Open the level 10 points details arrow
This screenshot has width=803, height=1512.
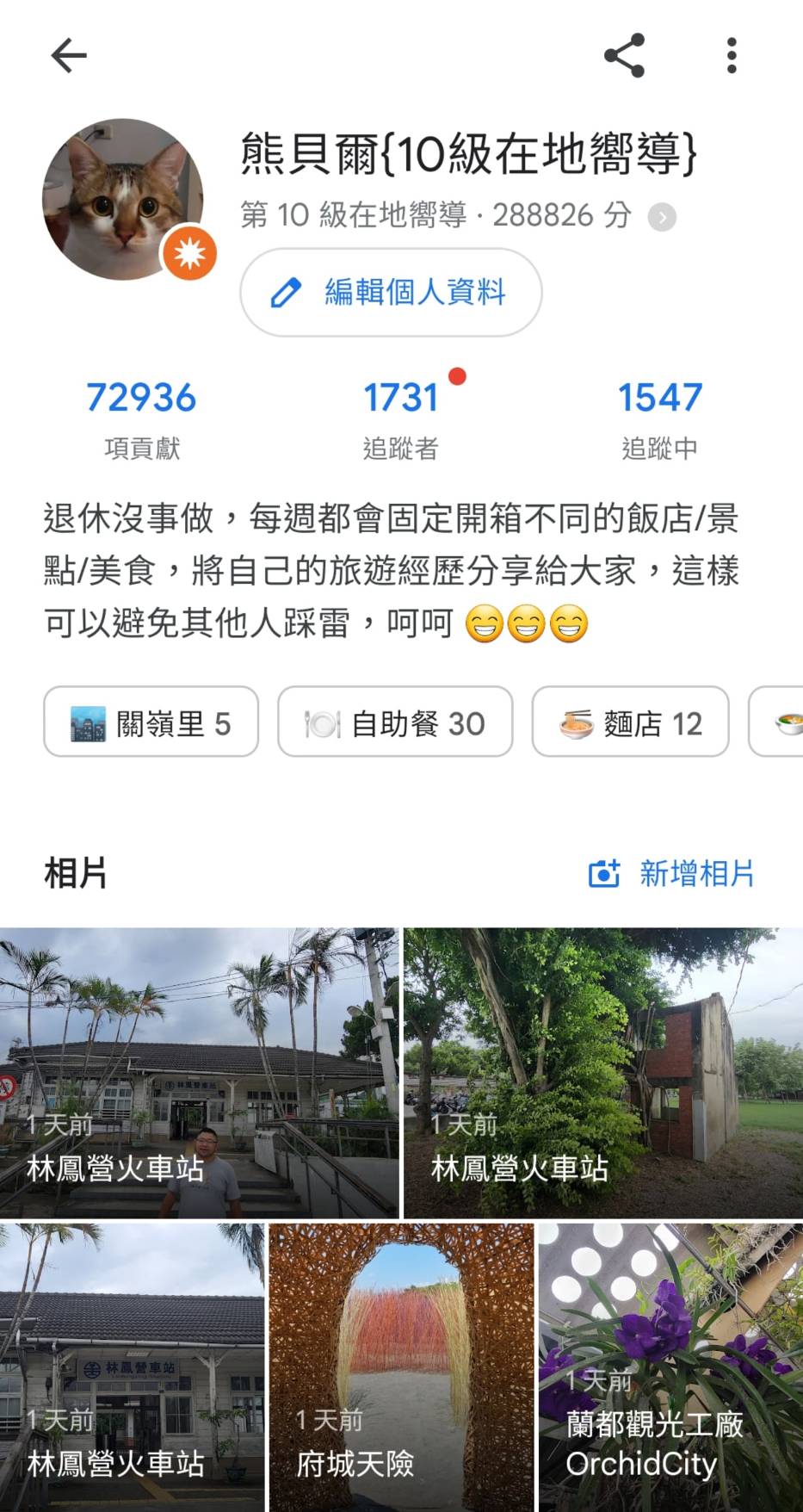pos(662,217)
